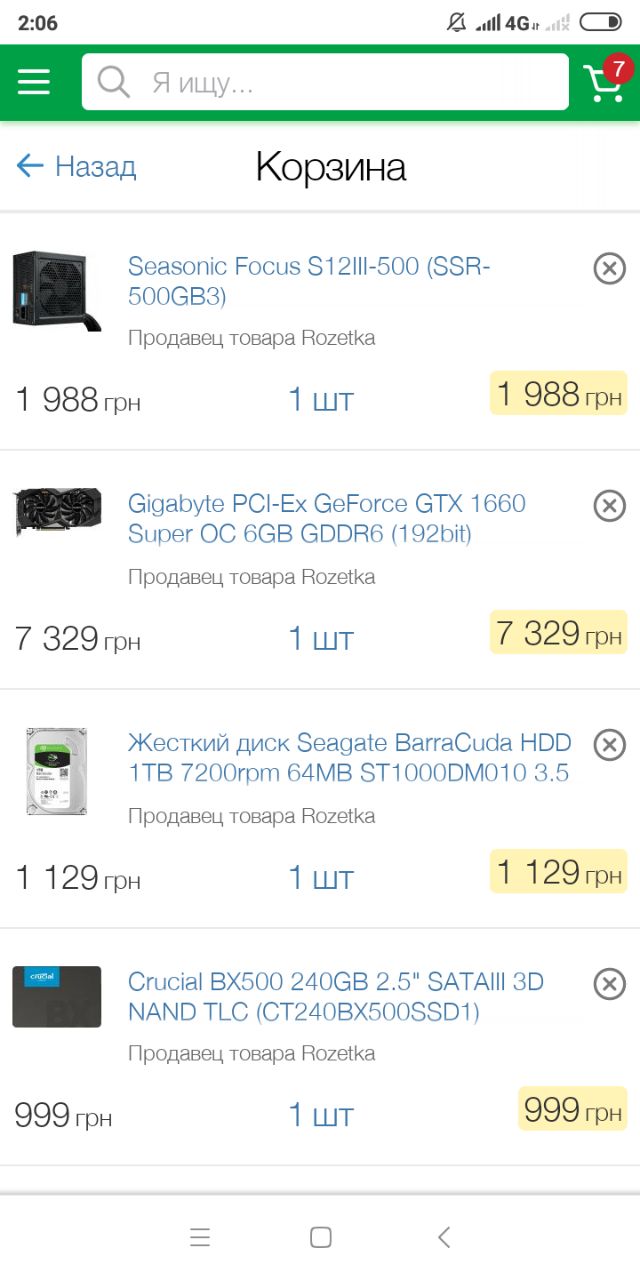Image resolution: width=640 pixels, height=1280 pixels.
Task: Remove Seasonic Focus S12III-500 from the cart
Action: click(610, 268)
